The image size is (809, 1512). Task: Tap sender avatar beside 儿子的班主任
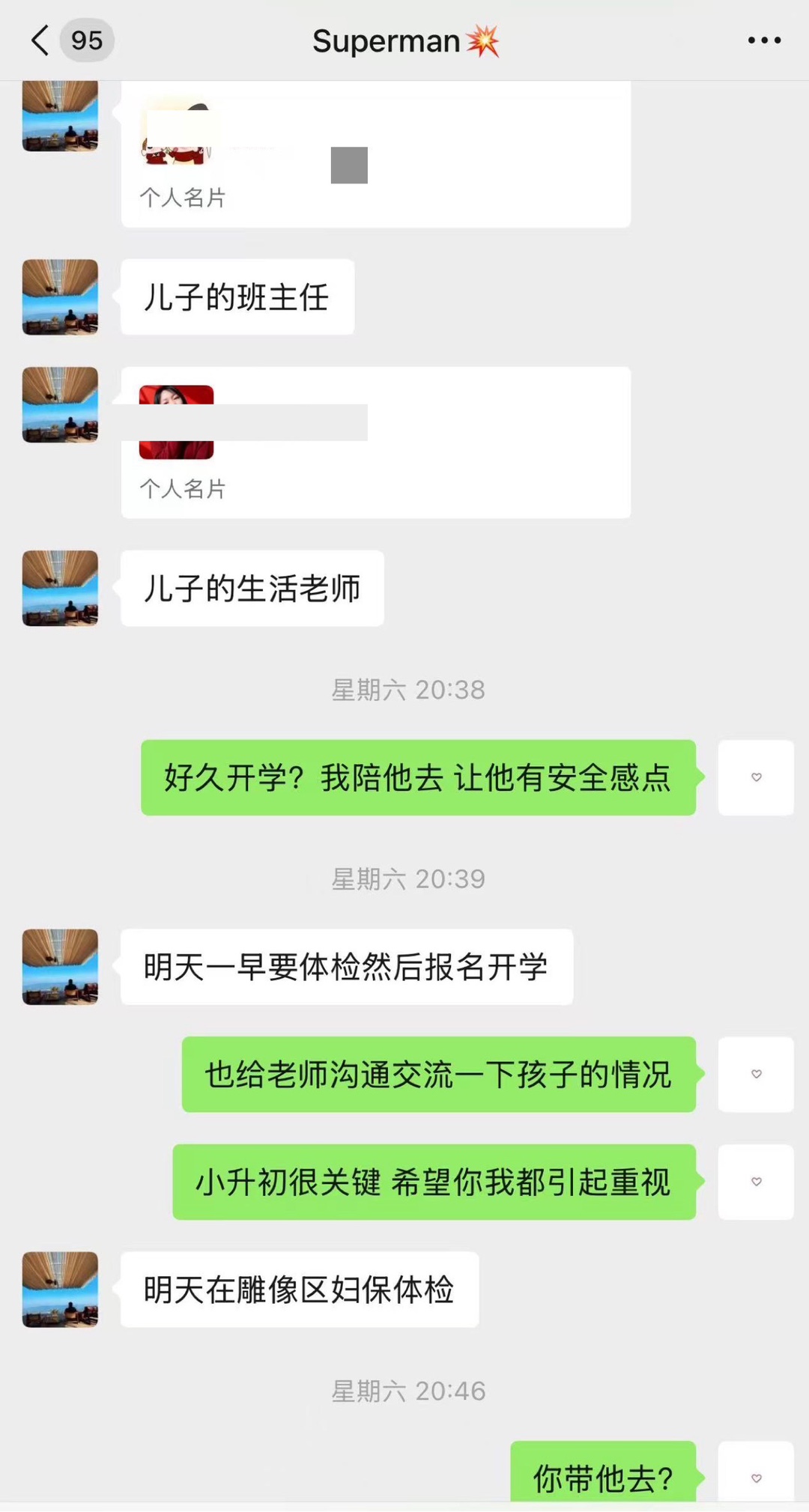coord(60,297)
